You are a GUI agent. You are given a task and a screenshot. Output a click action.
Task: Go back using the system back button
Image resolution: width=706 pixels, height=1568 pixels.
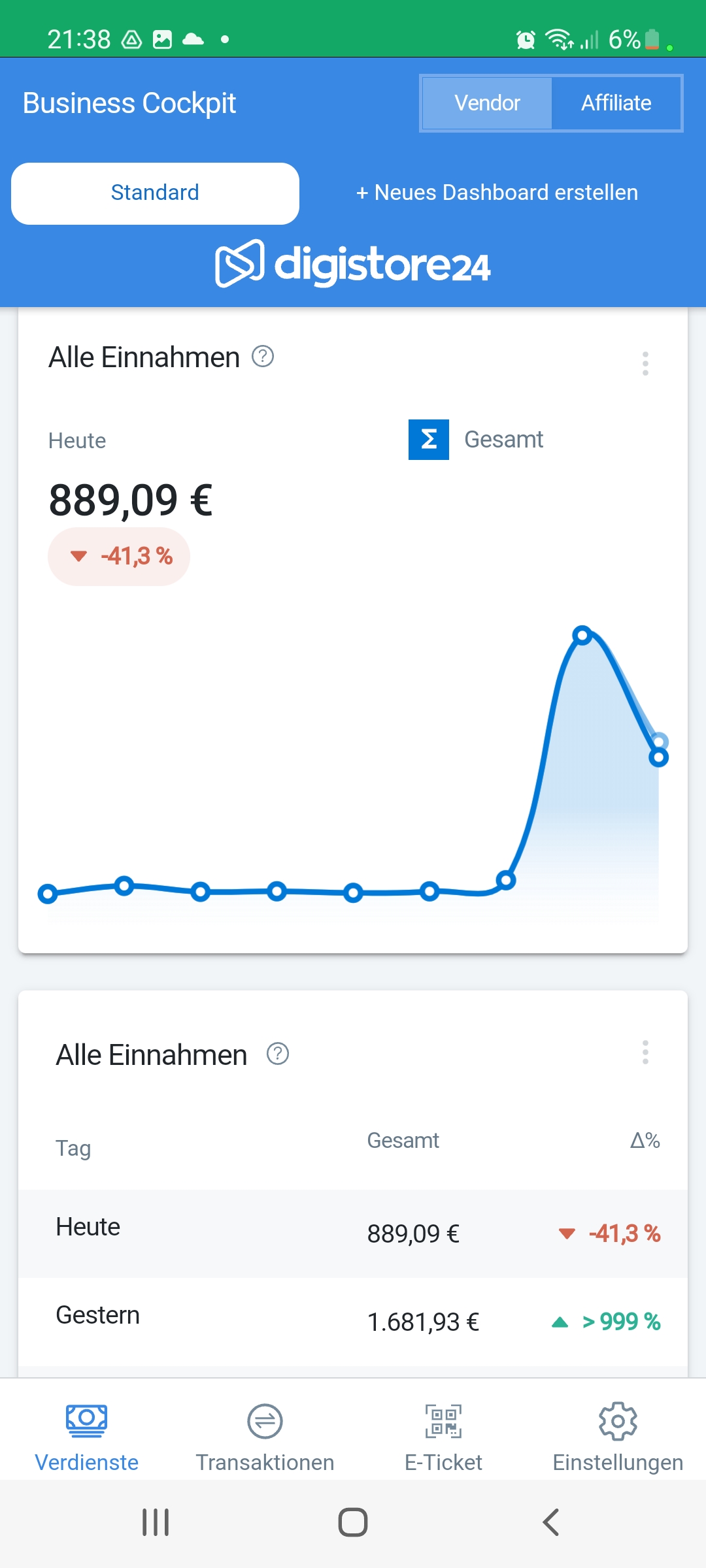(551, 1522)
